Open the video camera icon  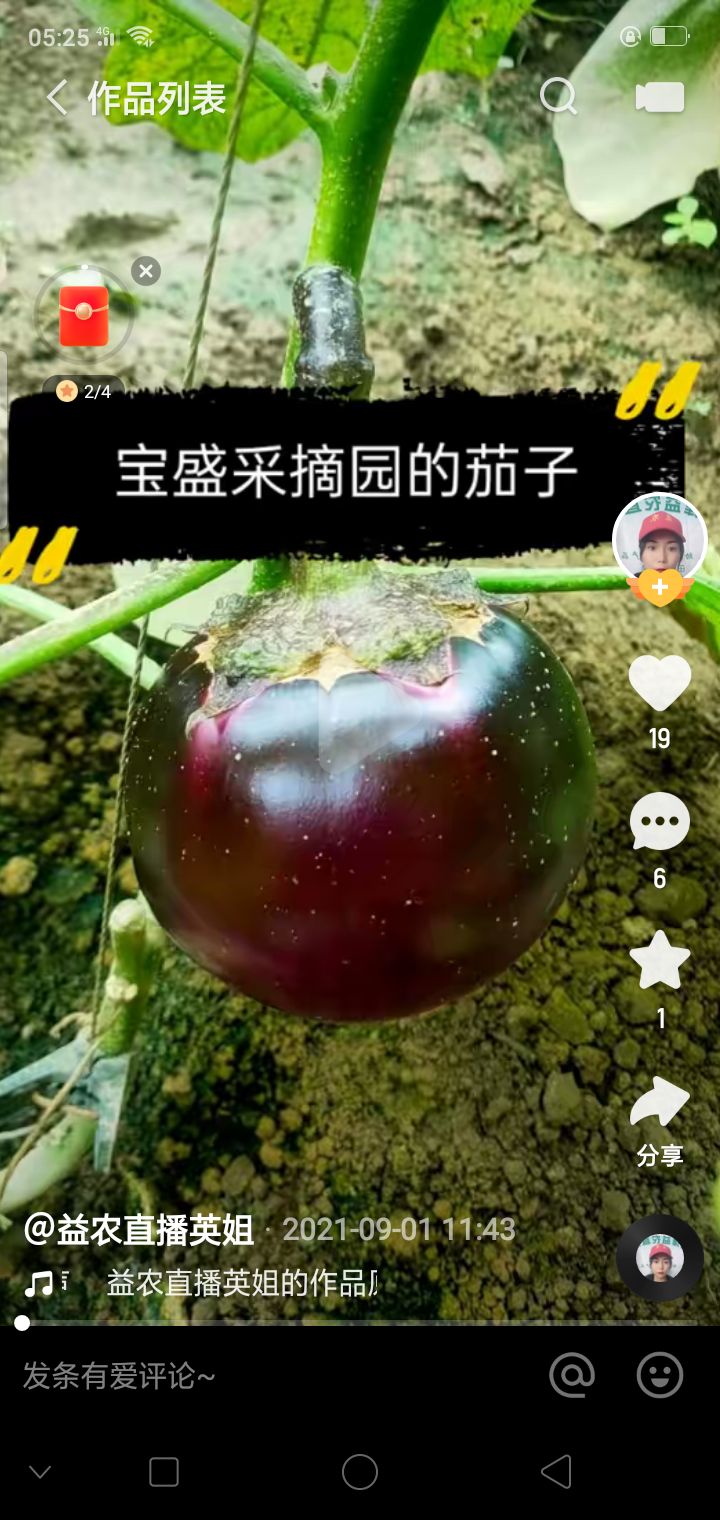(660, 97)
